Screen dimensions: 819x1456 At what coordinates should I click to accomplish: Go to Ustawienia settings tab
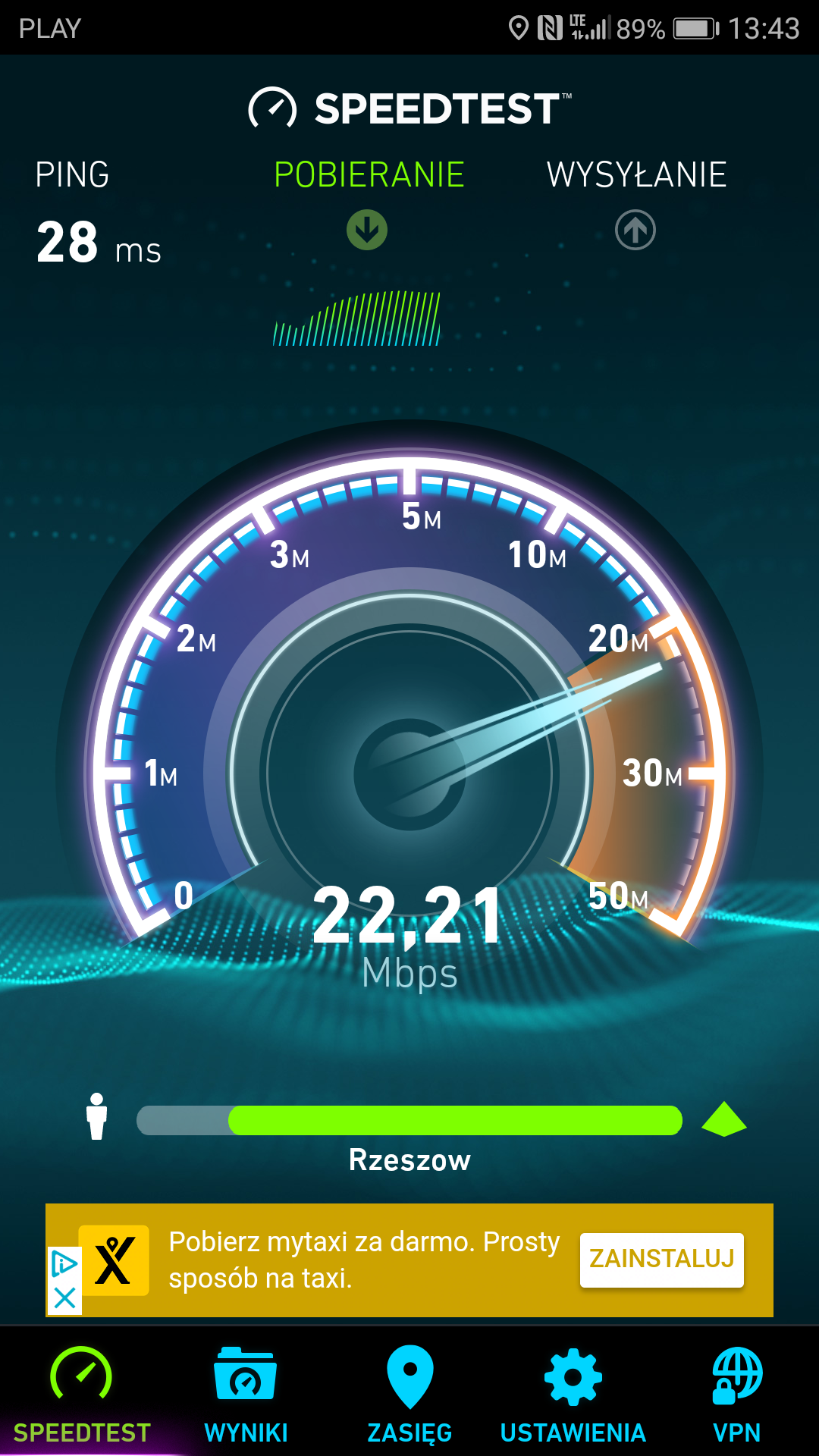pyautogui.click(x=573, y=1394)
